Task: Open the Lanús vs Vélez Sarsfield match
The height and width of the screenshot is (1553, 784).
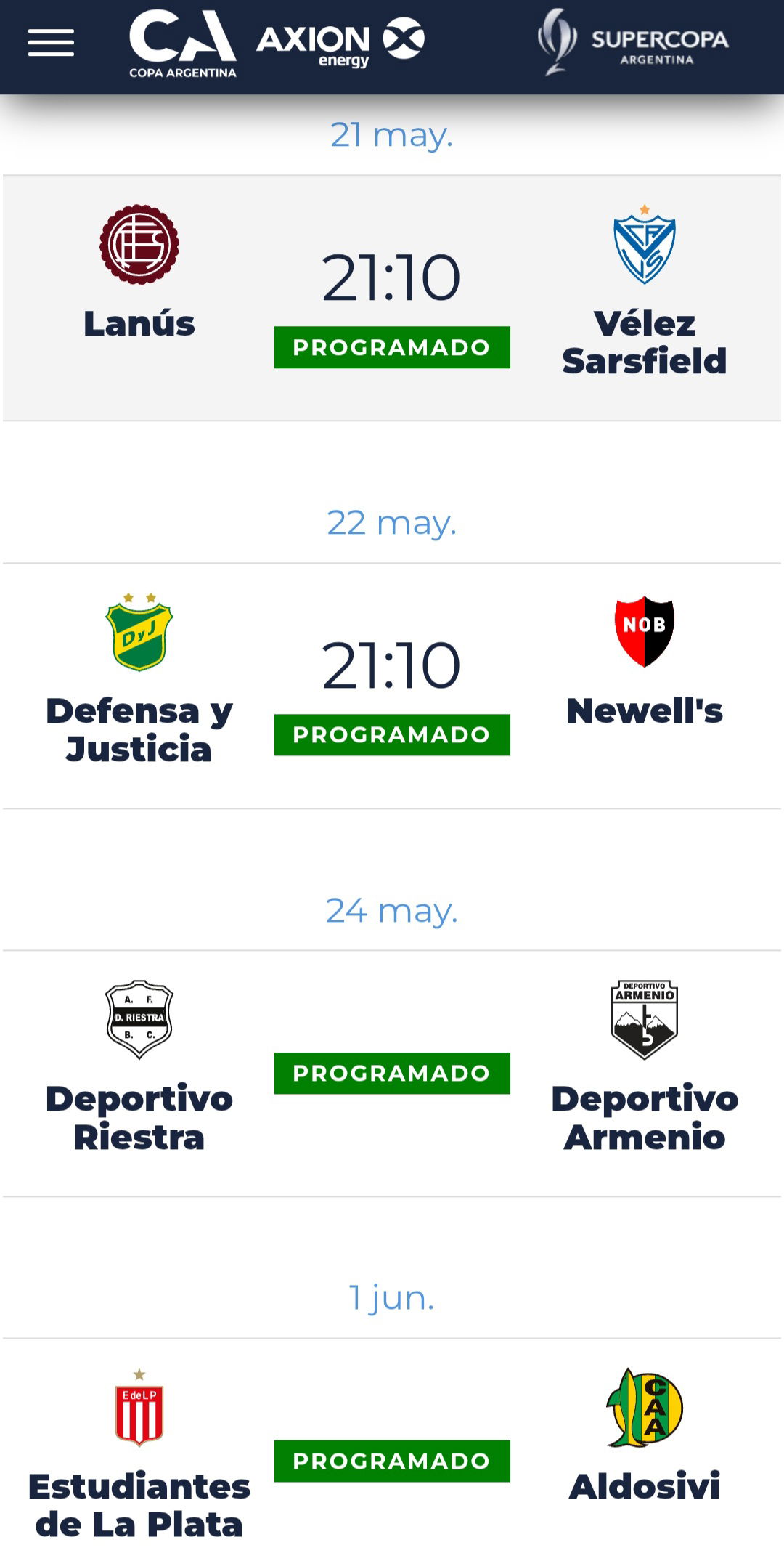Action: 392,298
